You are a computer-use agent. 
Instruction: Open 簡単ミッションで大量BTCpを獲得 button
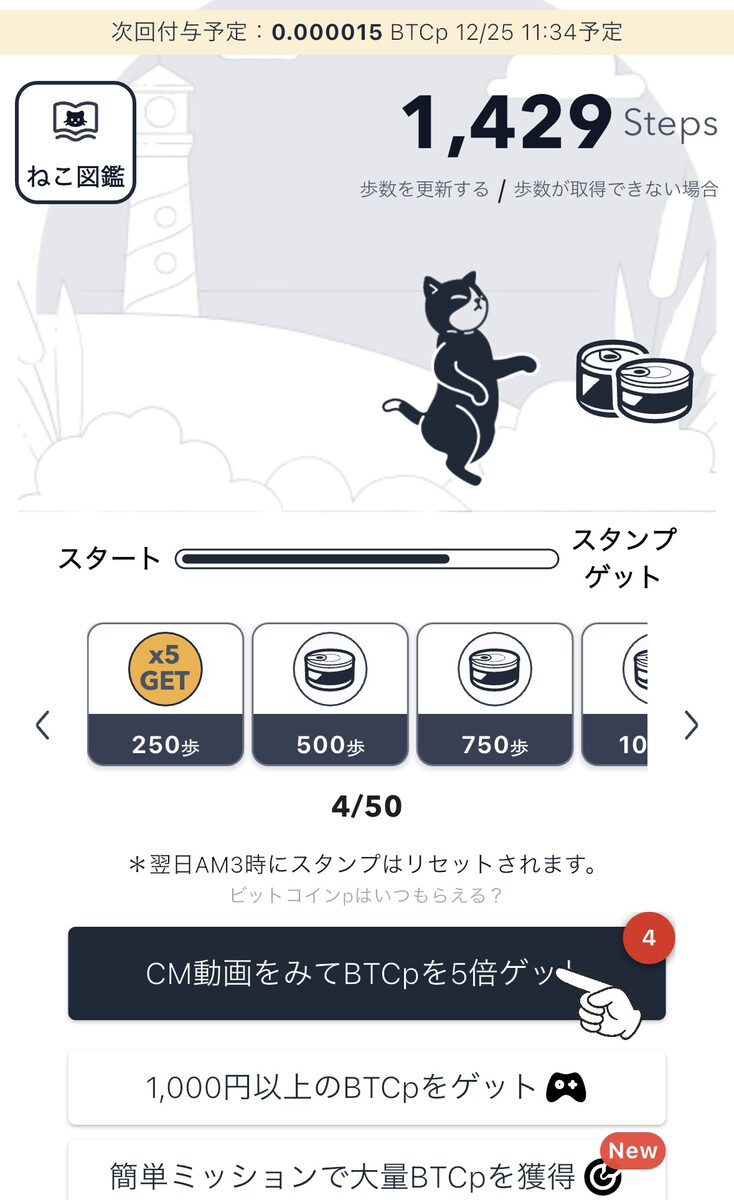click(x=366, y=1172)
